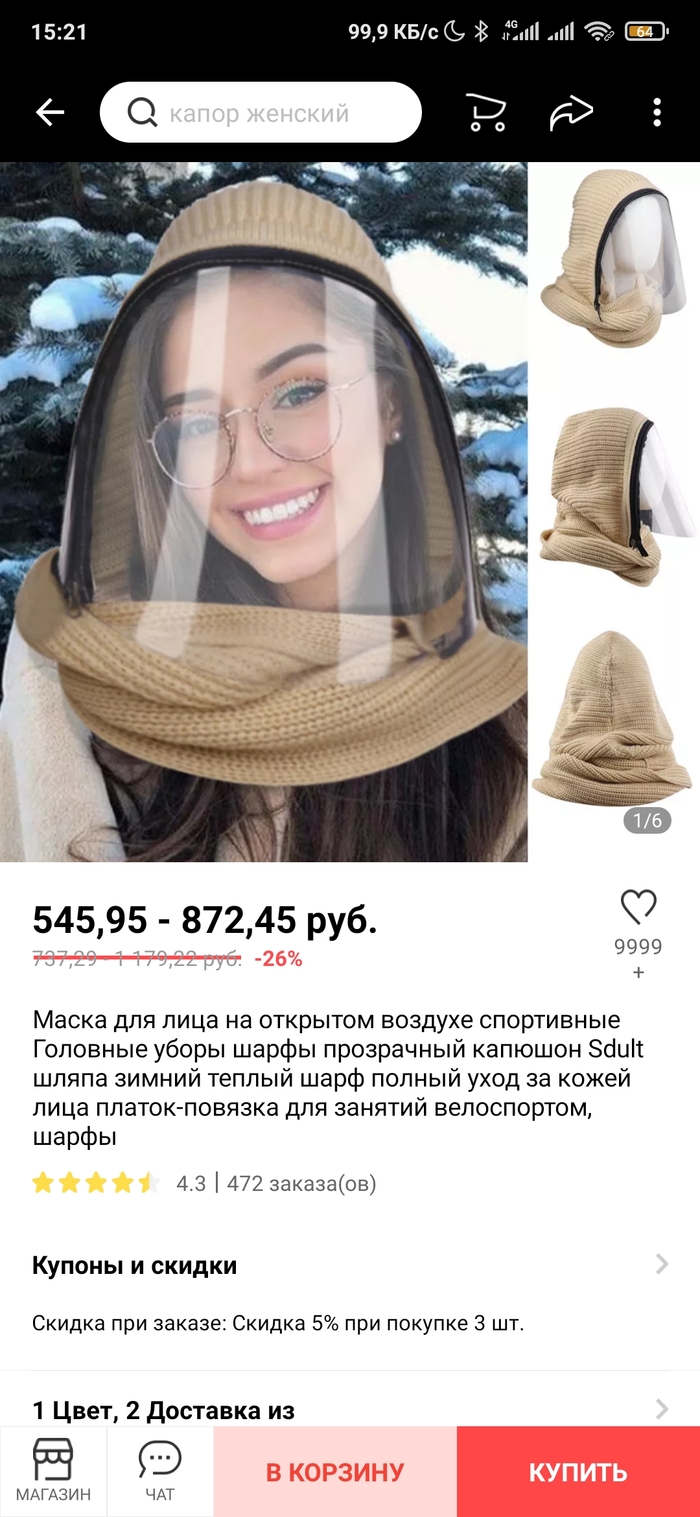Tap the search field «капор женский»
700x1517 pixels.
click(260, 113)
